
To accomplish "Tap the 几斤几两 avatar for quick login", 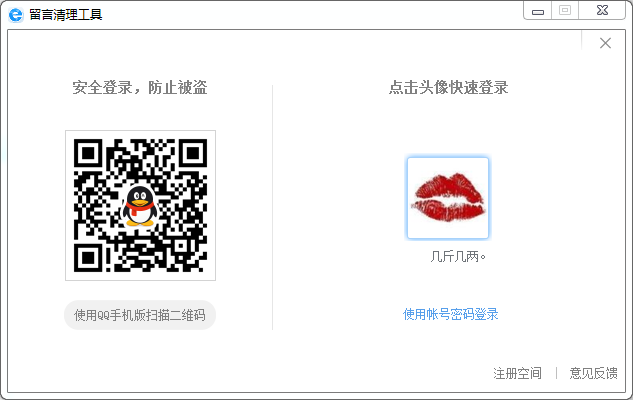I will click(x=448, y=198).
